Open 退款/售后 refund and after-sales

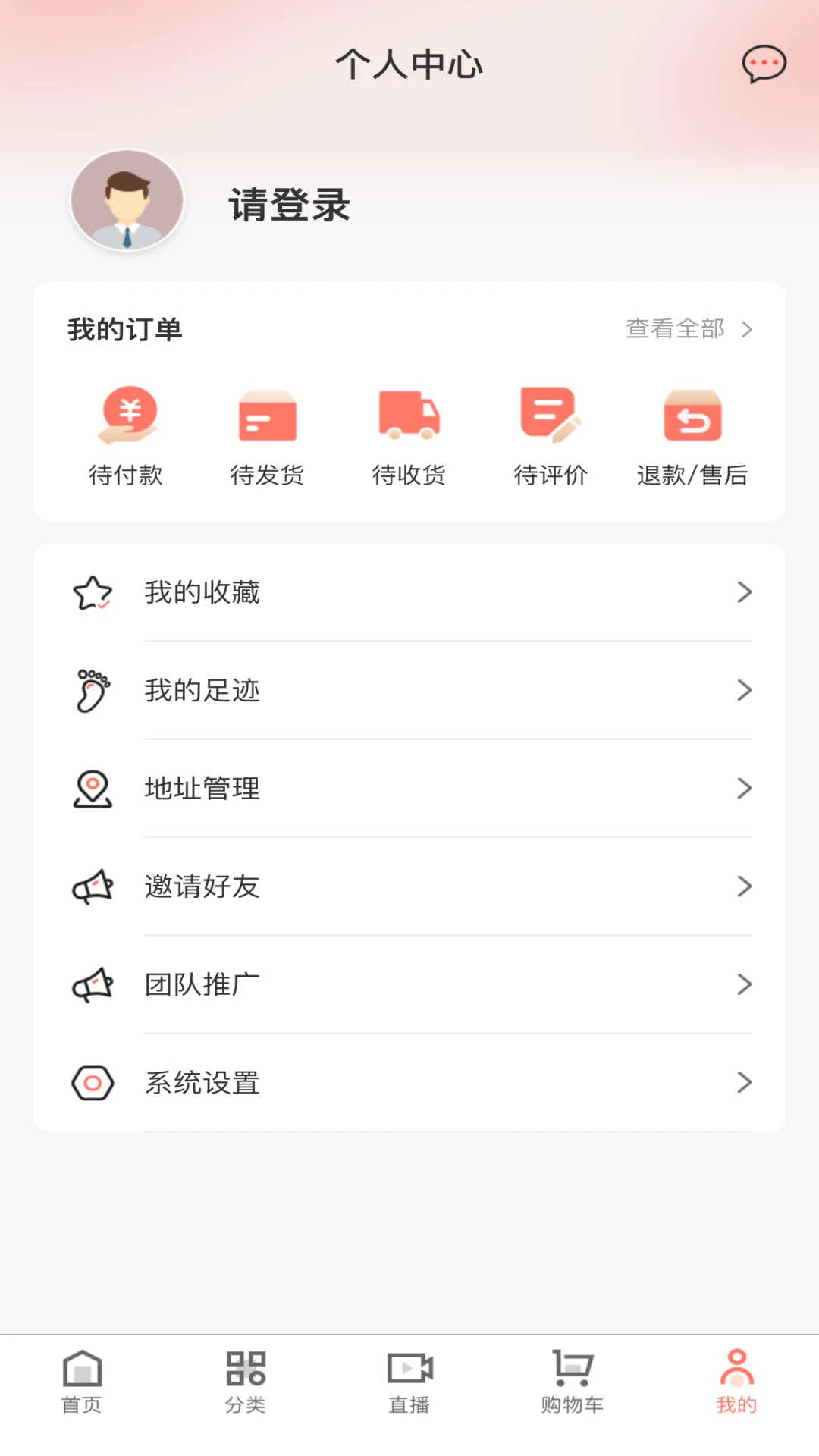(x=692, y=436)
